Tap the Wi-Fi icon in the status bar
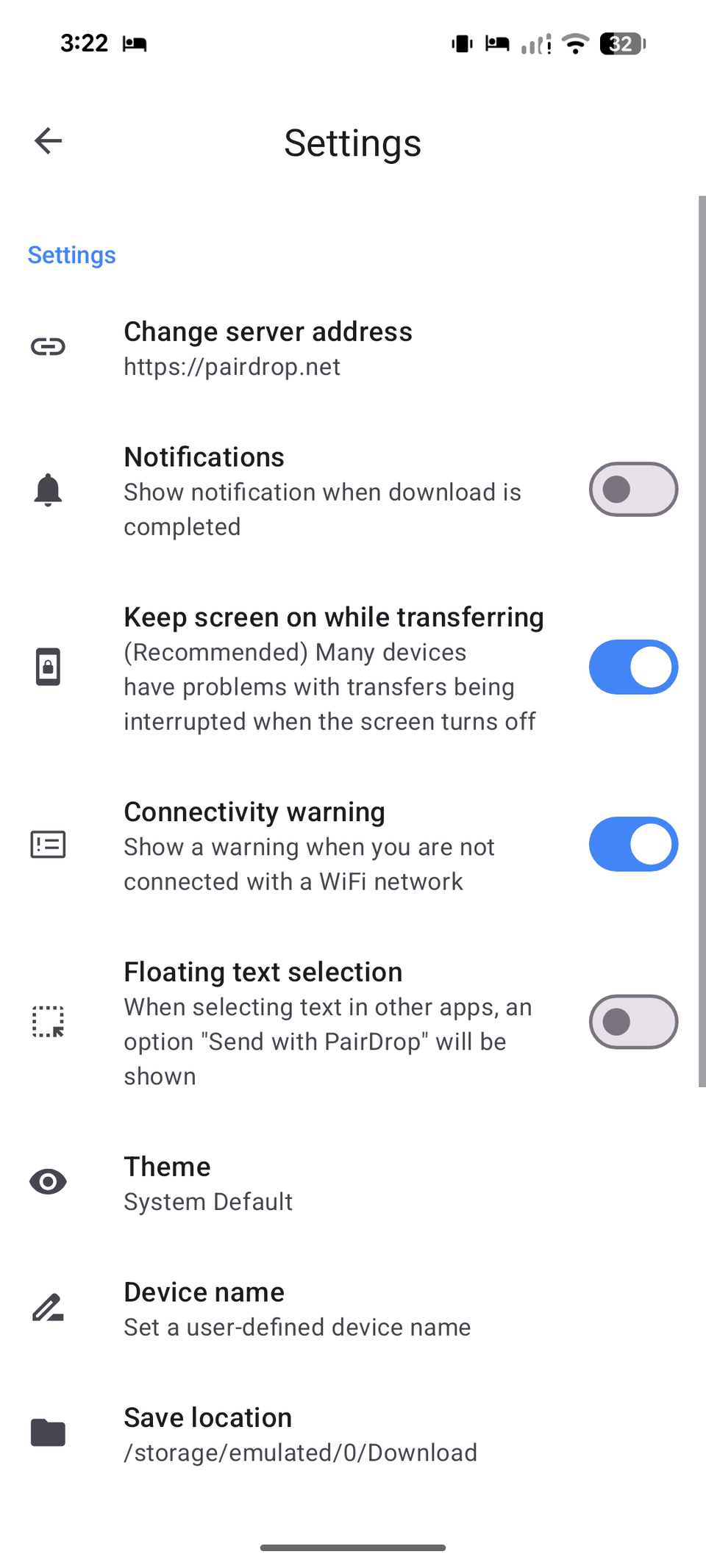Screen dimensions: 706x1568 [x=575, y=44]
